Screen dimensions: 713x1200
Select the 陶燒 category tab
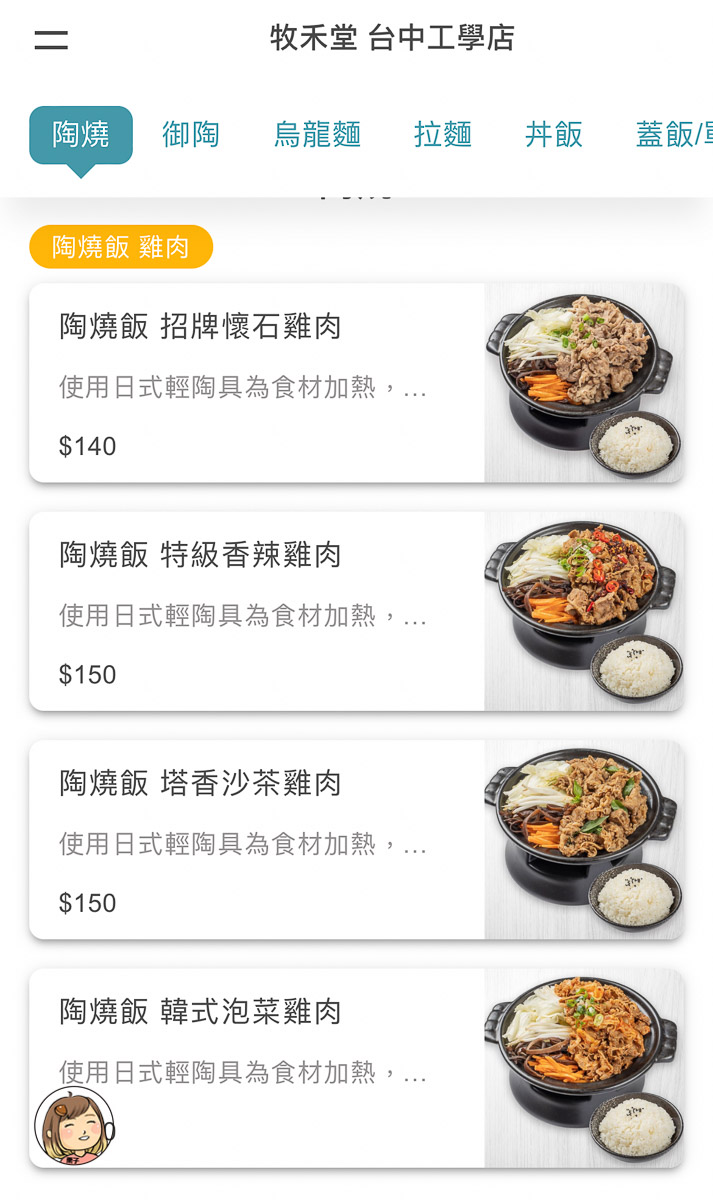(80, 135)
